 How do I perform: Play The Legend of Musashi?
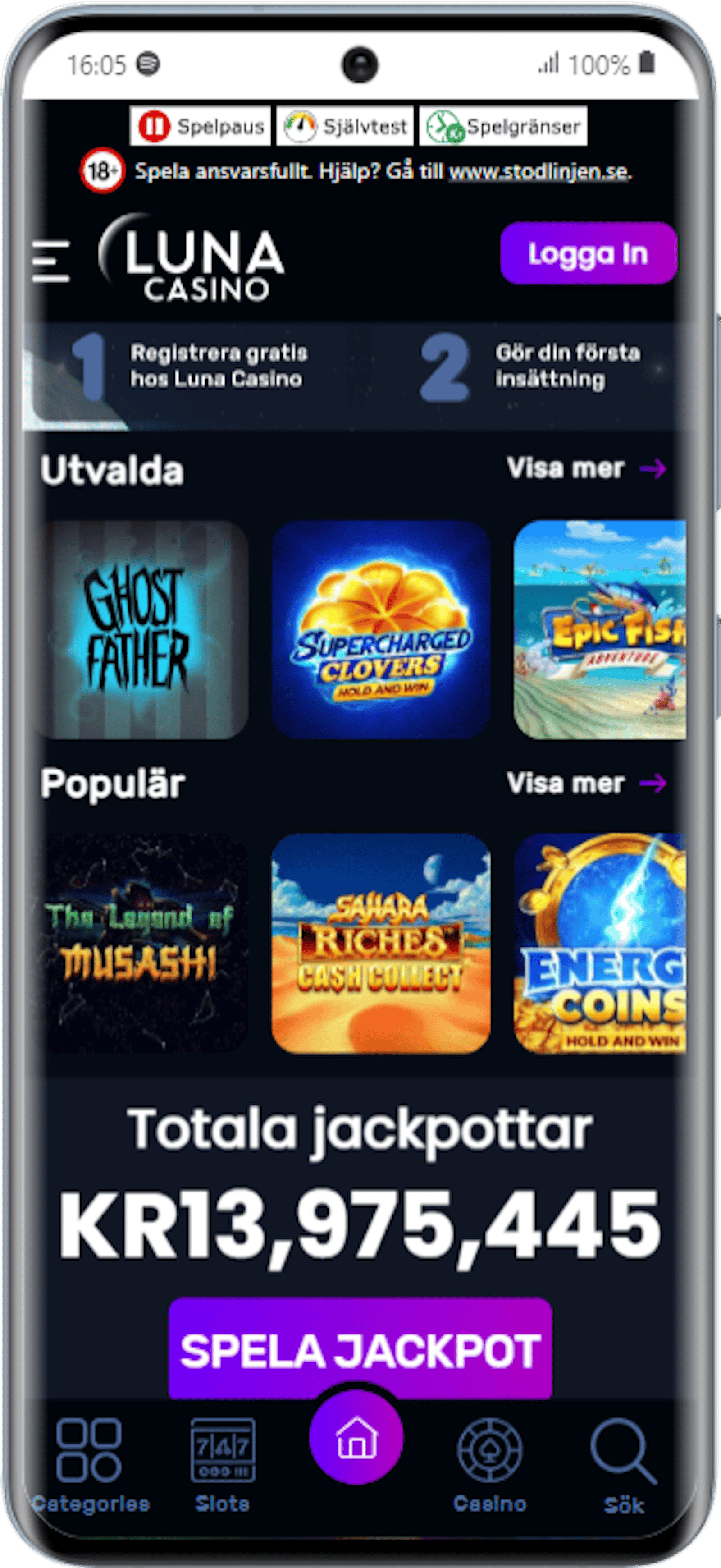140,944
